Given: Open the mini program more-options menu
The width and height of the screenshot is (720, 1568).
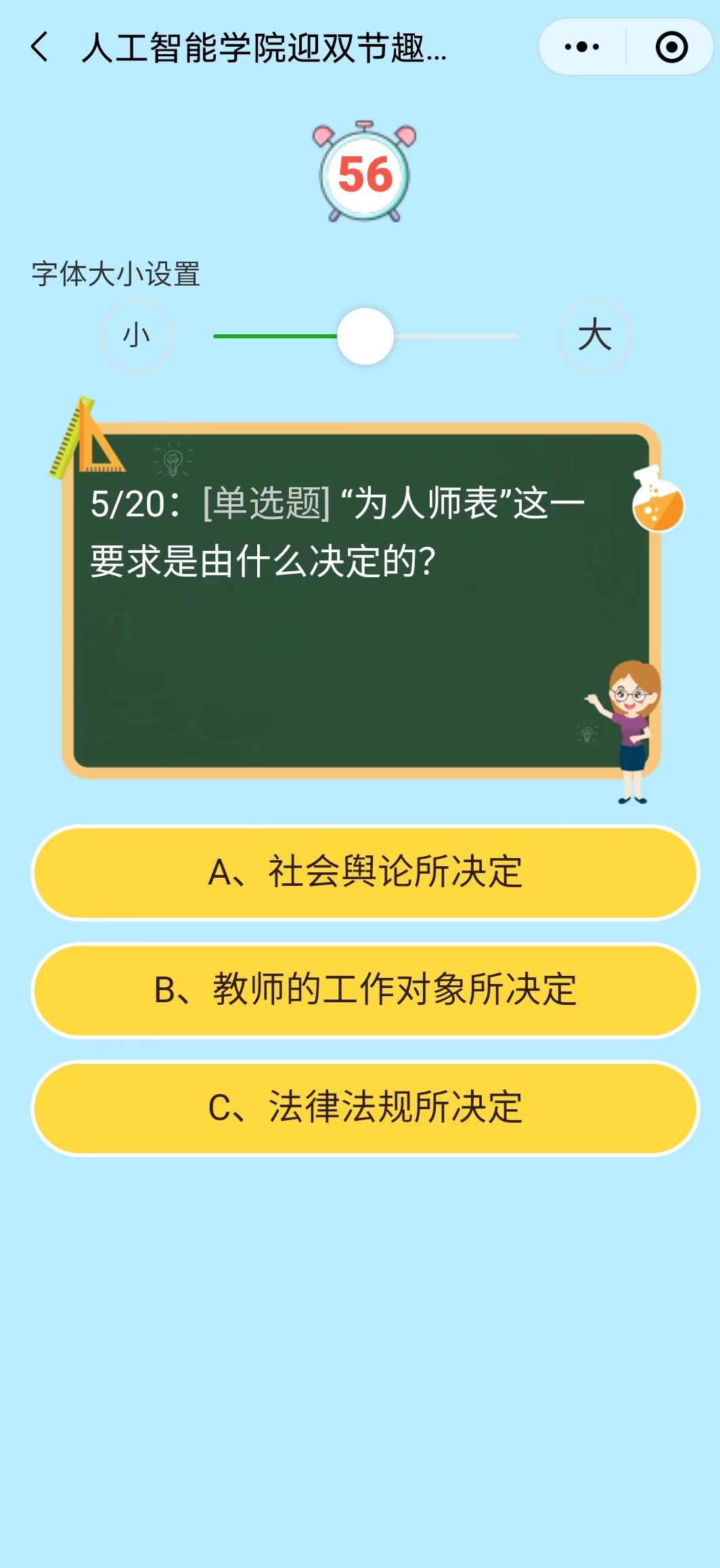Looking at the screenshot, I should [x=582, y=47].
